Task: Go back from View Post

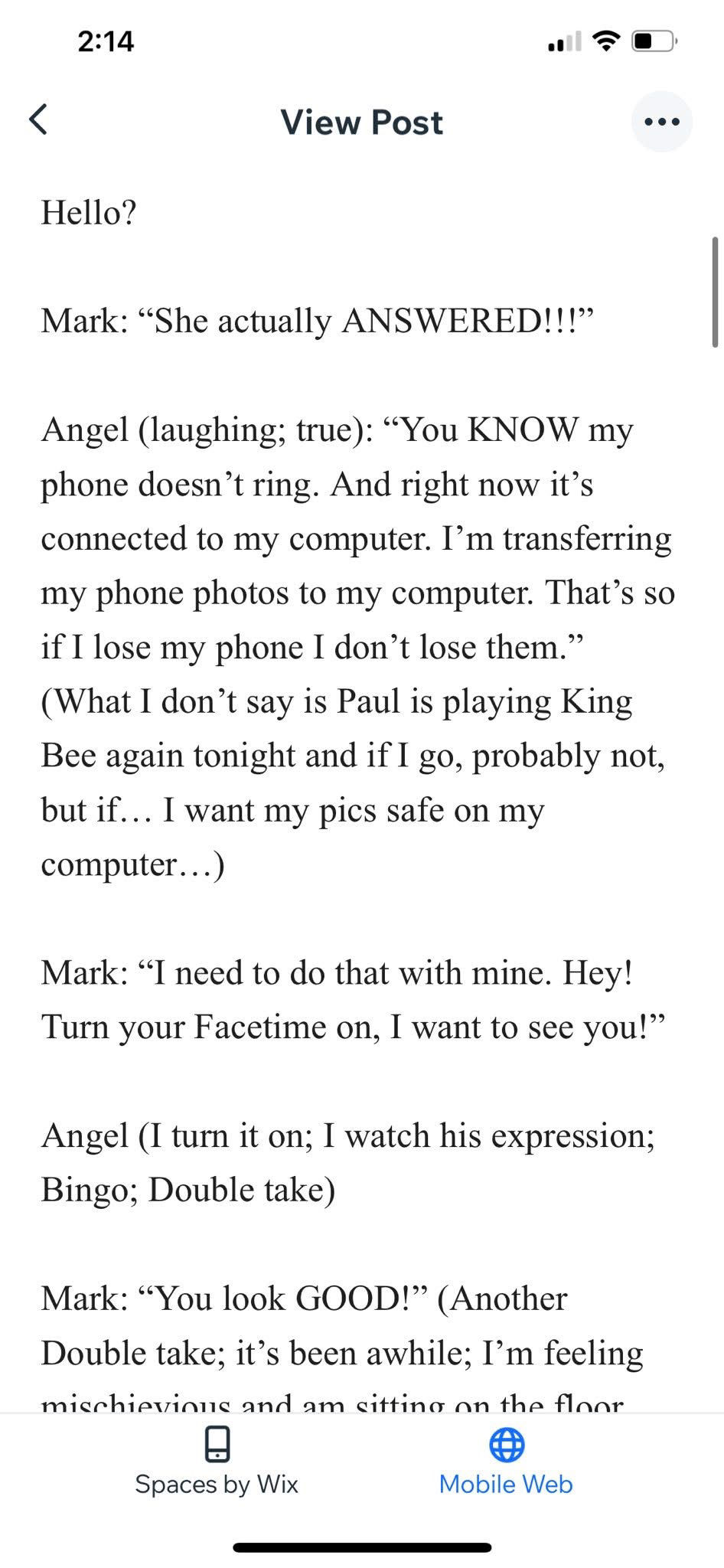Action: pyautogui.click(x=38, y=120)
